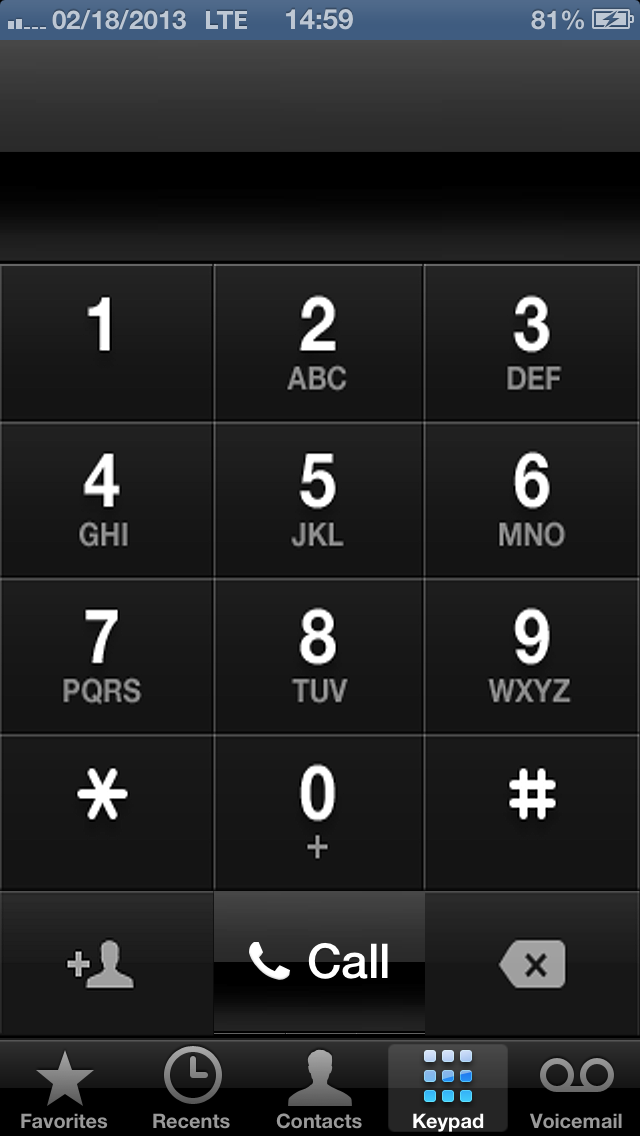Enter digit 9 WXYZ
Image resolution: width=640 pixels, height=1136 pixels.
[x=531, y=656]
